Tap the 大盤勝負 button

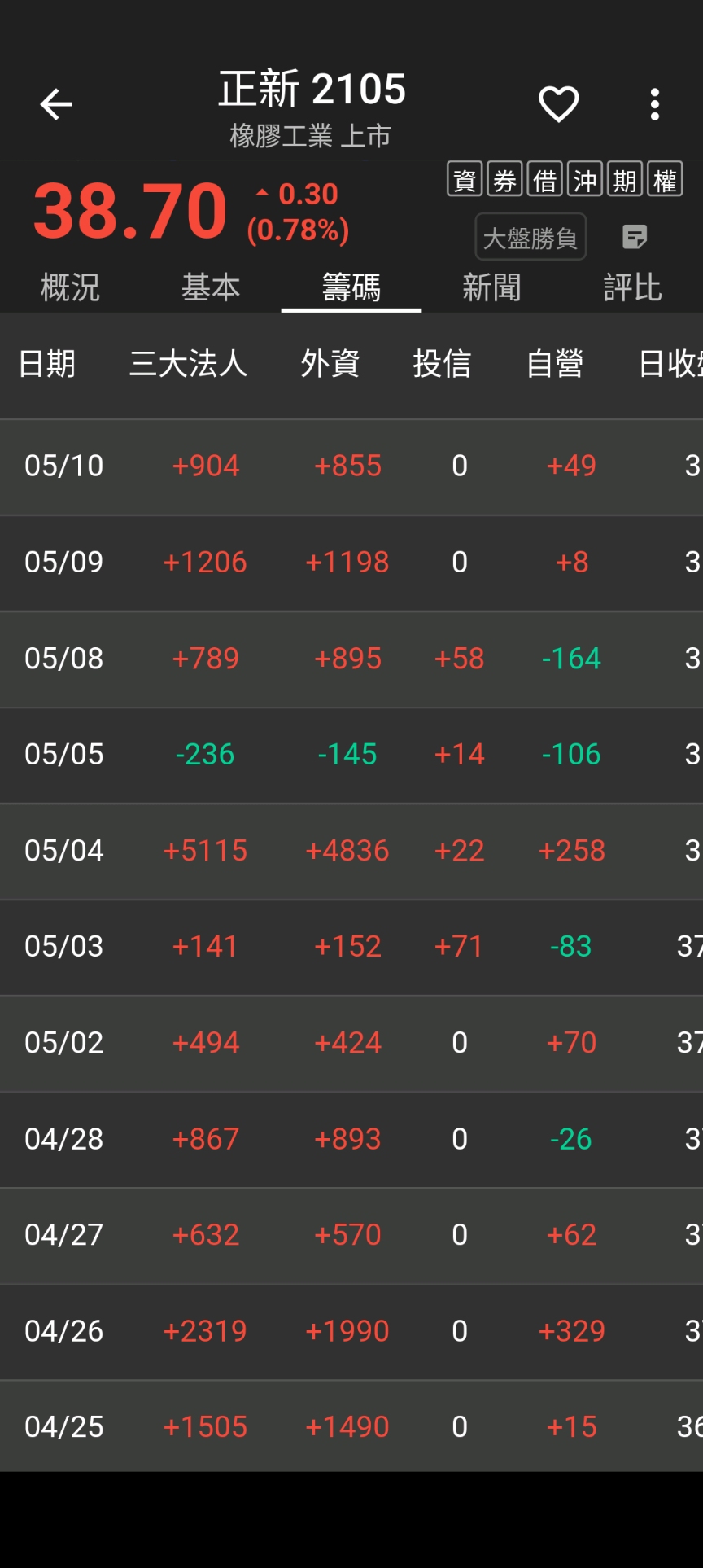pos(531,238)
